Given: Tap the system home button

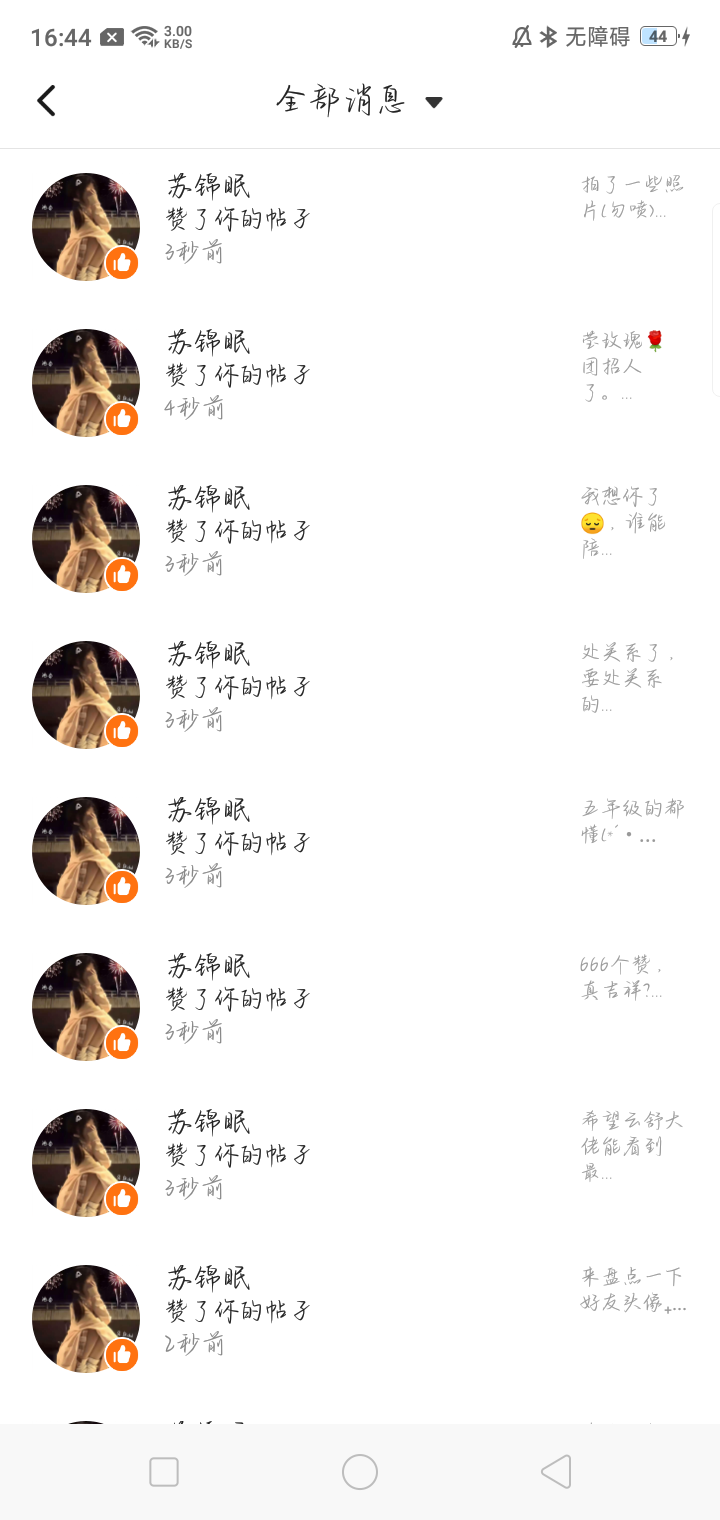Looking at the screenshot, I should pos(360,1472).
